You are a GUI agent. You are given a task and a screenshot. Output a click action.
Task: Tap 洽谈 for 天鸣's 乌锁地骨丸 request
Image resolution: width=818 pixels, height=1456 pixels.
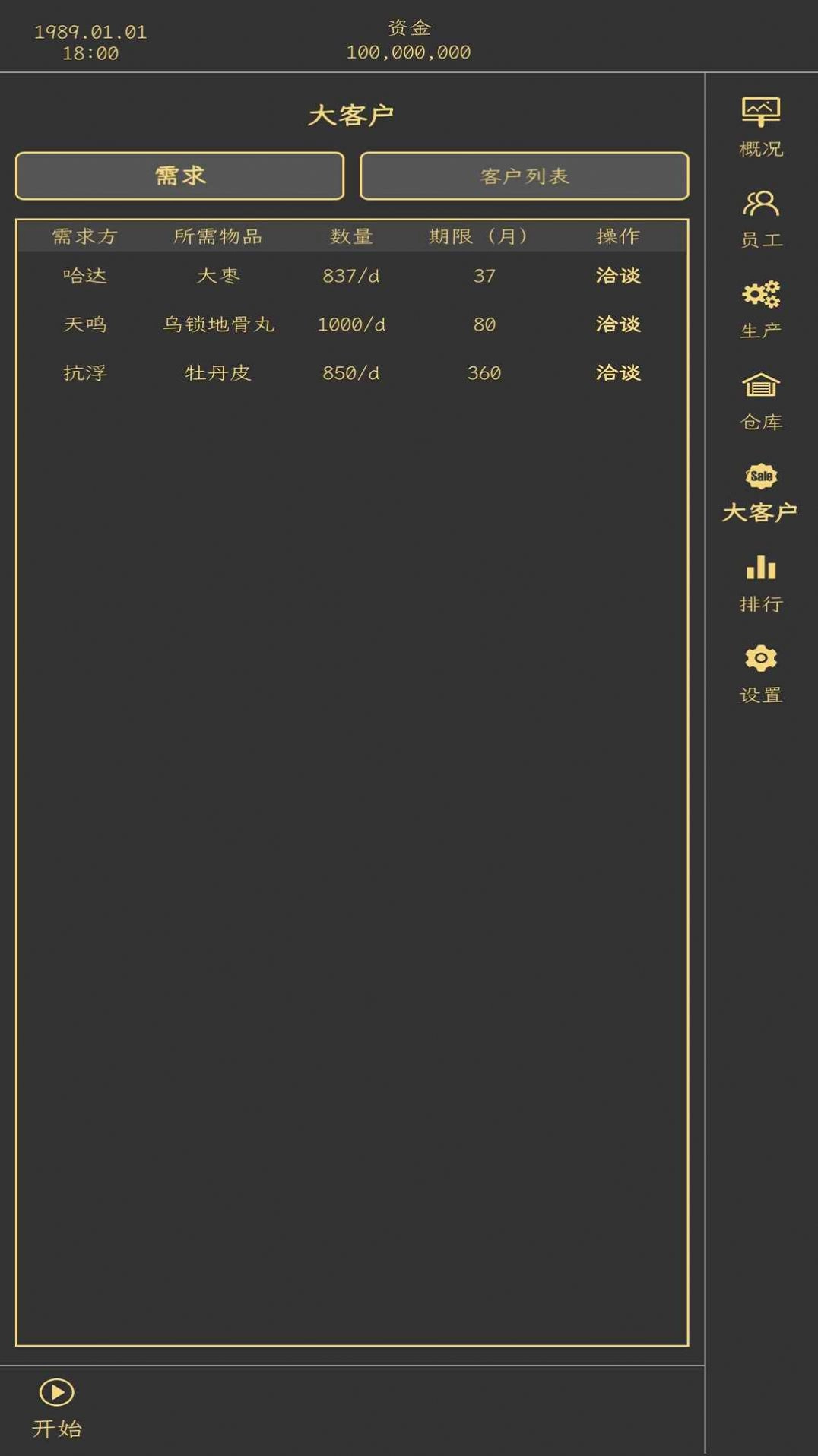coord(617,324)
